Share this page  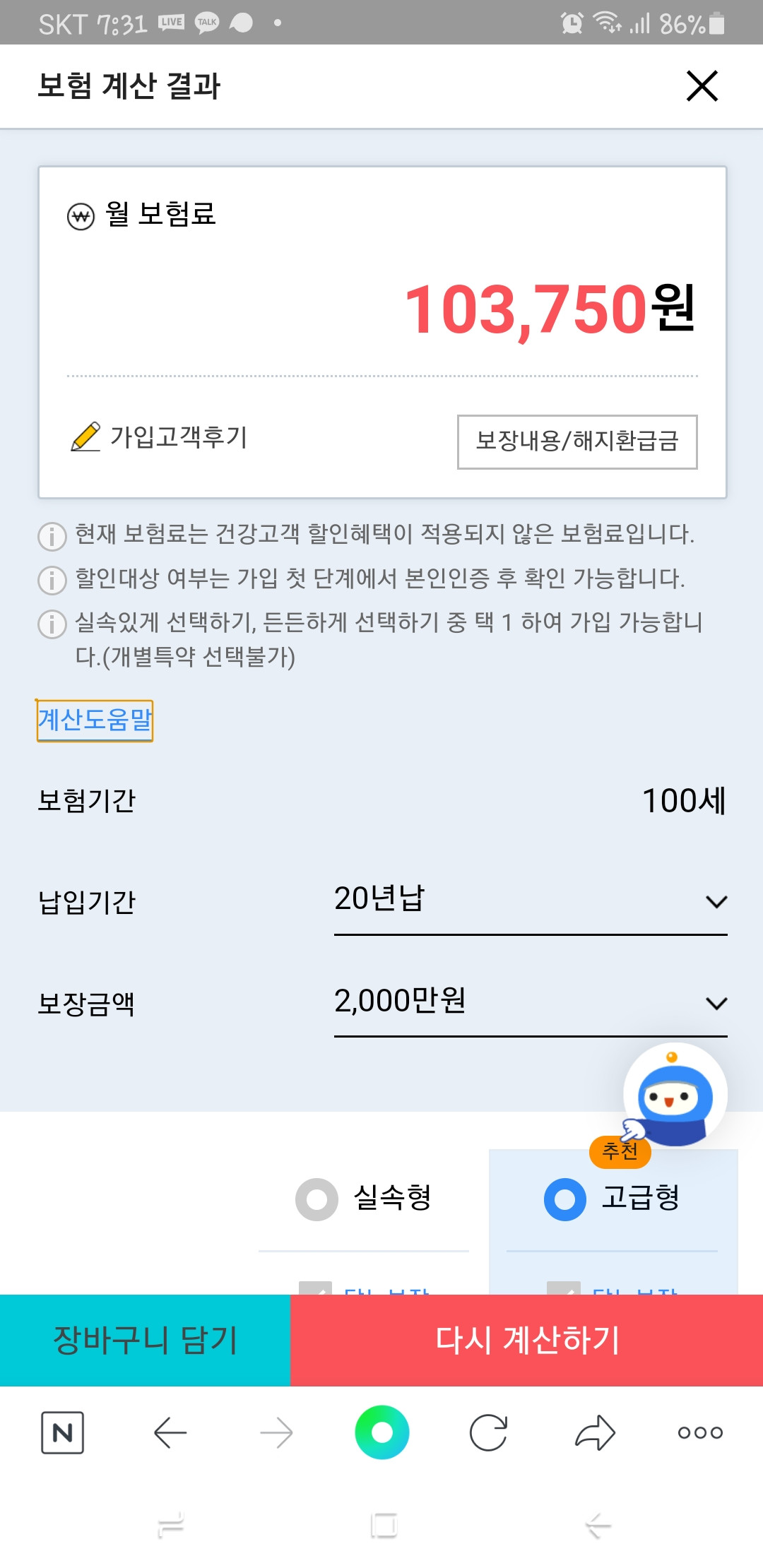click(595, 1432)
